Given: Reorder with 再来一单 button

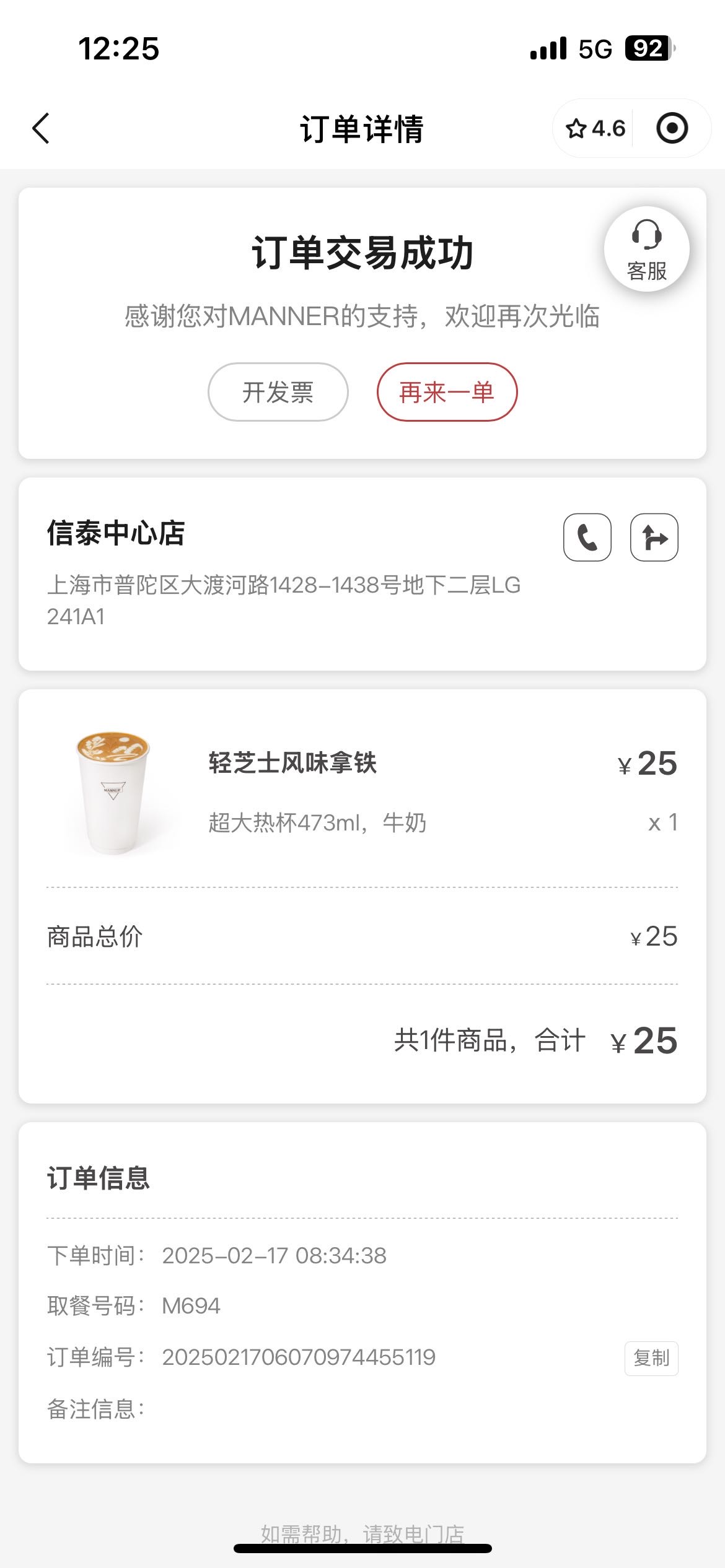Looking at the screenshot, I should (447, 392).
